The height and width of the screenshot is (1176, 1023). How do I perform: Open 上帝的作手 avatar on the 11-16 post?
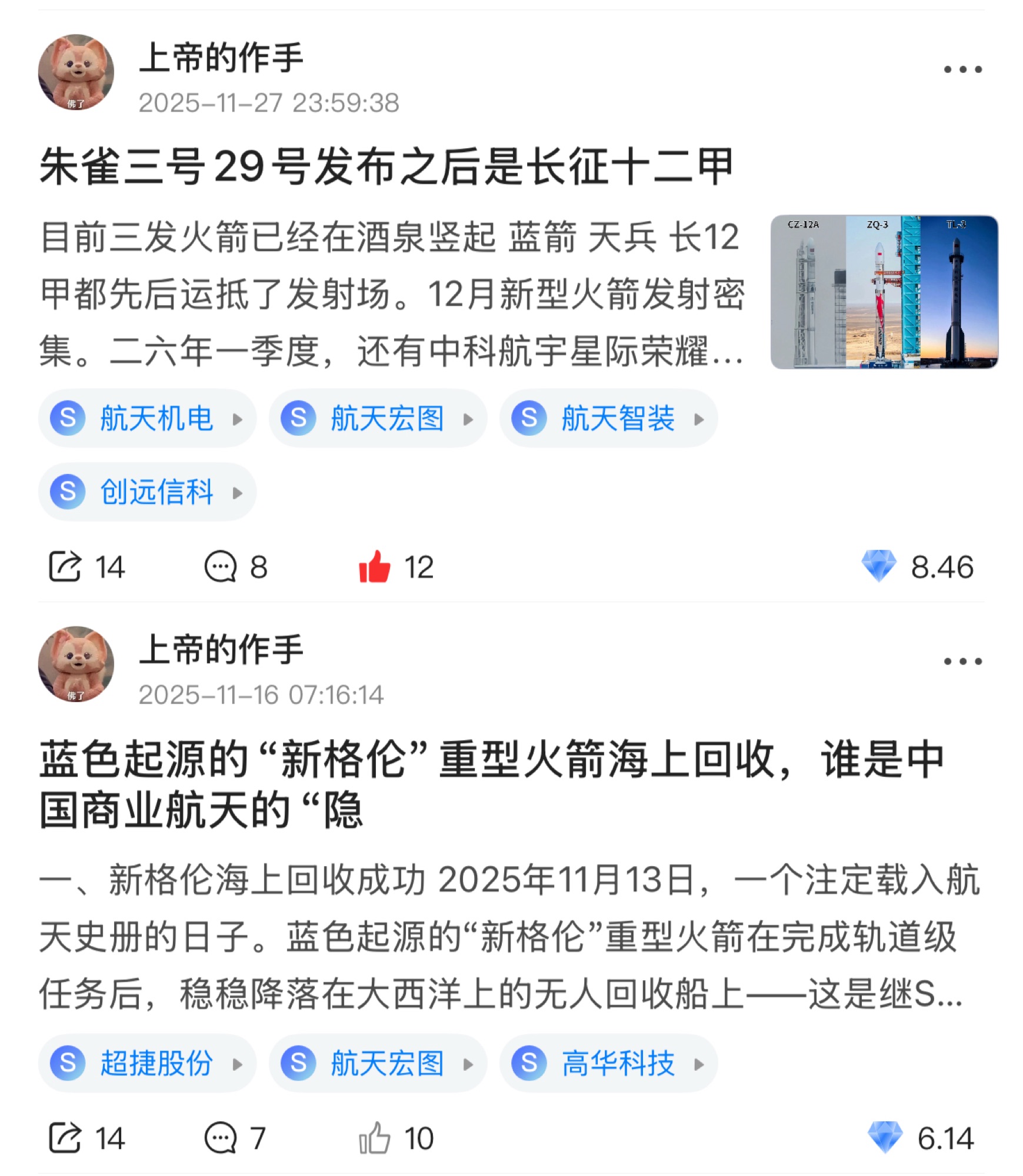[76, 664]
